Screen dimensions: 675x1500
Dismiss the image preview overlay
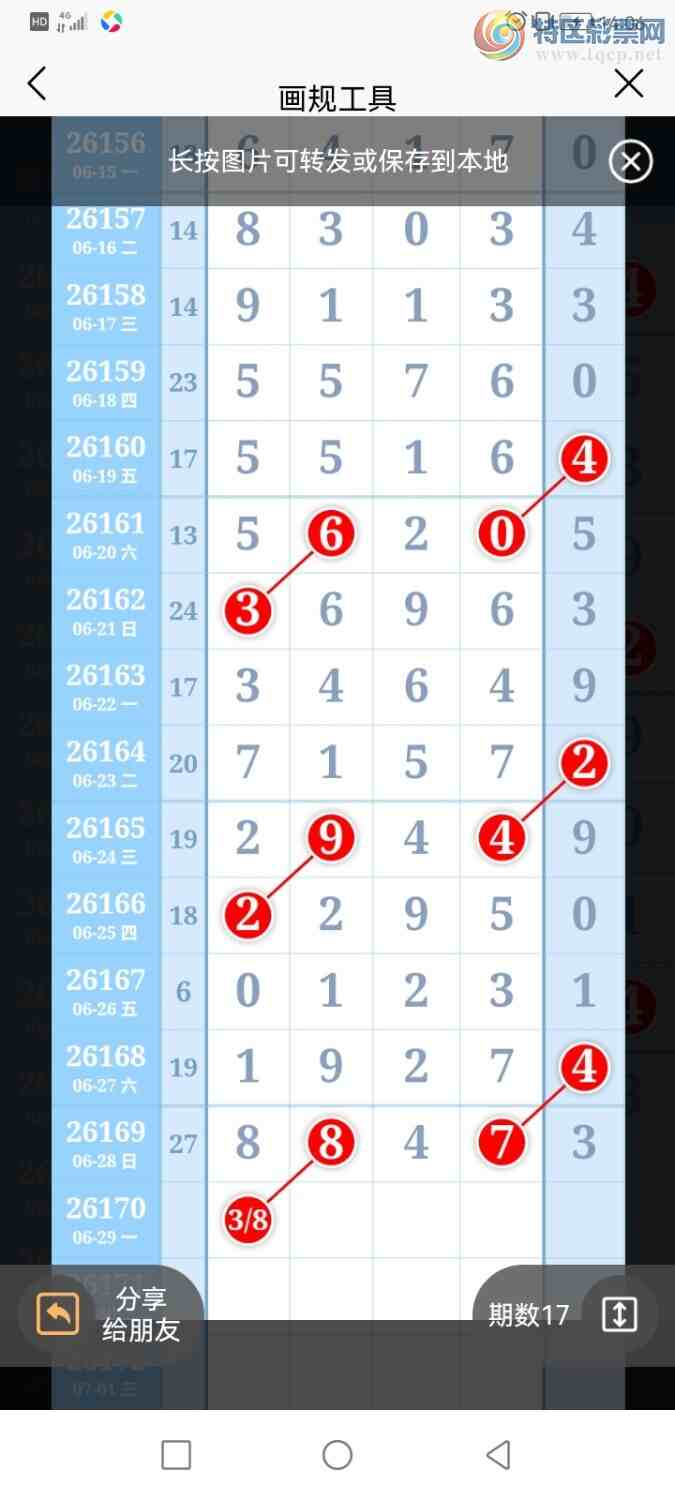tap(631, 161)
